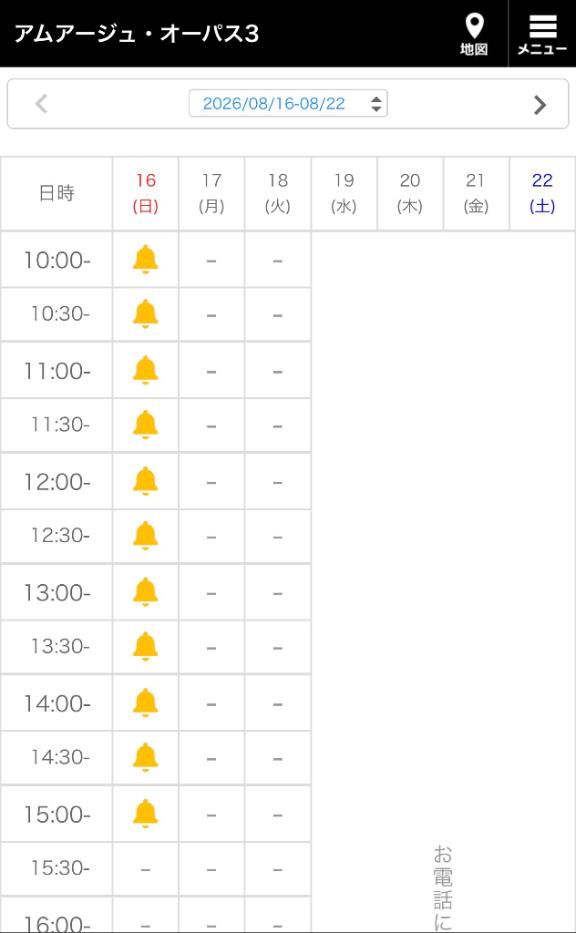576x933 pixels.
Task: Pick the 14:00 bell slot on Sunday 16
Action: [x=145, y=703]
